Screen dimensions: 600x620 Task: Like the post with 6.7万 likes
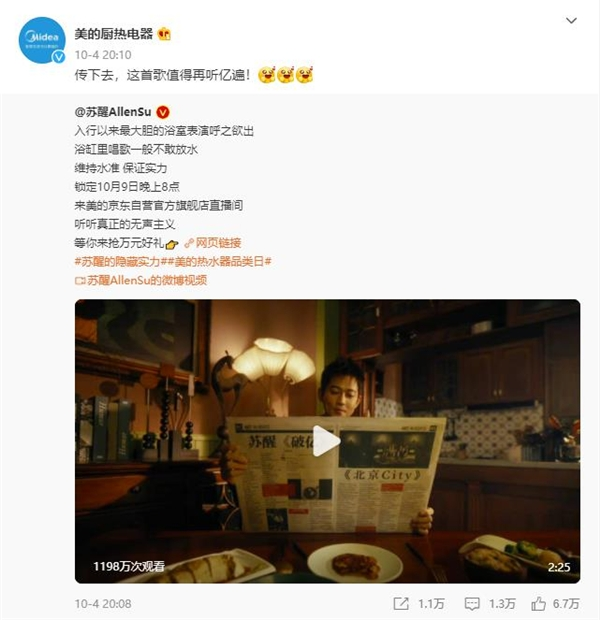click(553, 603)
